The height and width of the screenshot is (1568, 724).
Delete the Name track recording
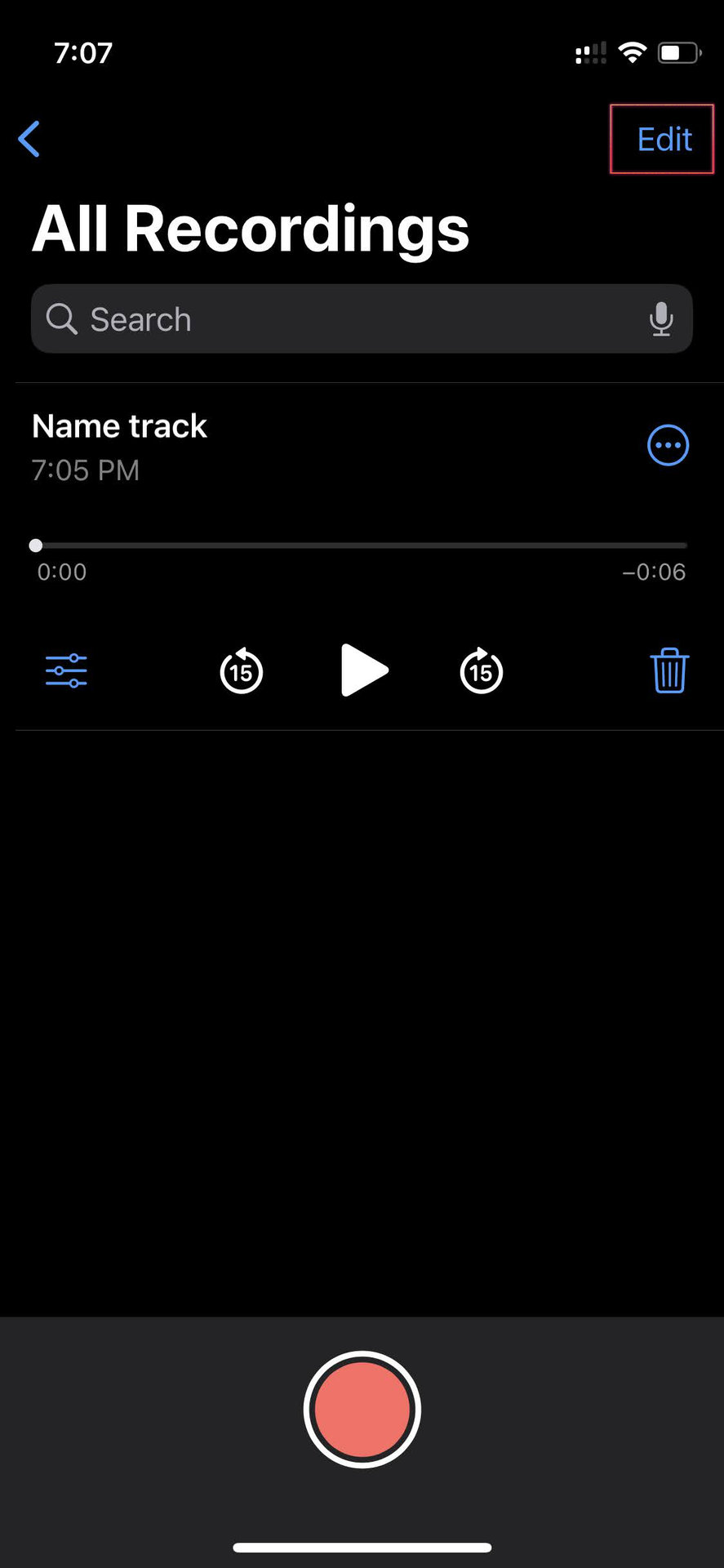[669, 670]
